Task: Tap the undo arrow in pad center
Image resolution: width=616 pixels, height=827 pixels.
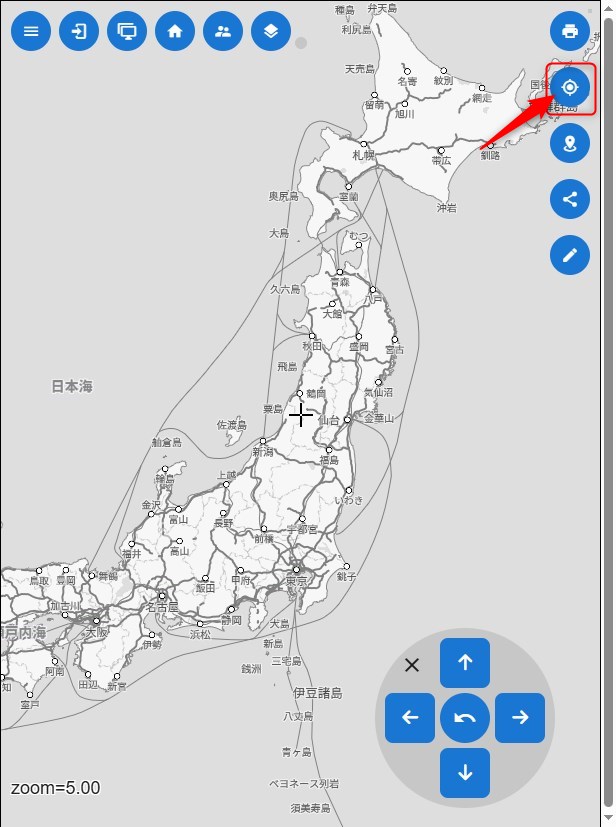Action: [465, 717]
